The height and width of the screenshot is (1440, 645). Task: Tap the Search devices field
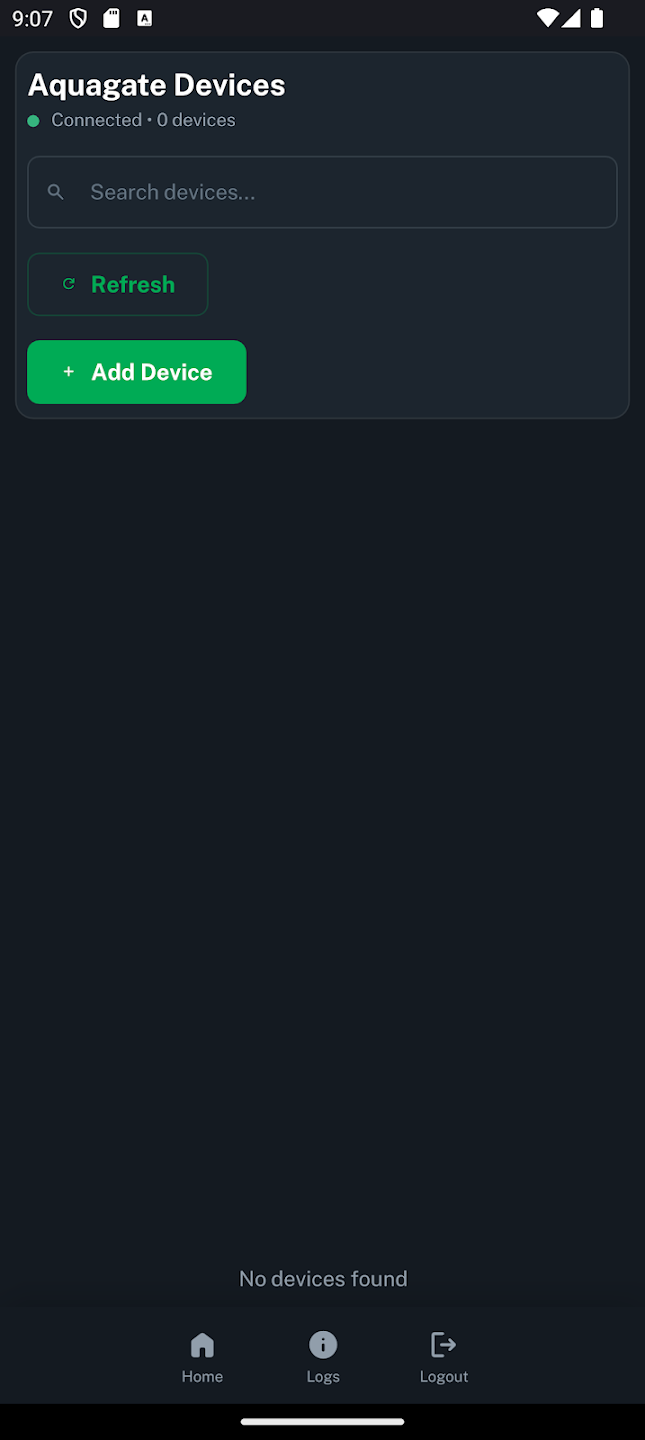(322, 192)
